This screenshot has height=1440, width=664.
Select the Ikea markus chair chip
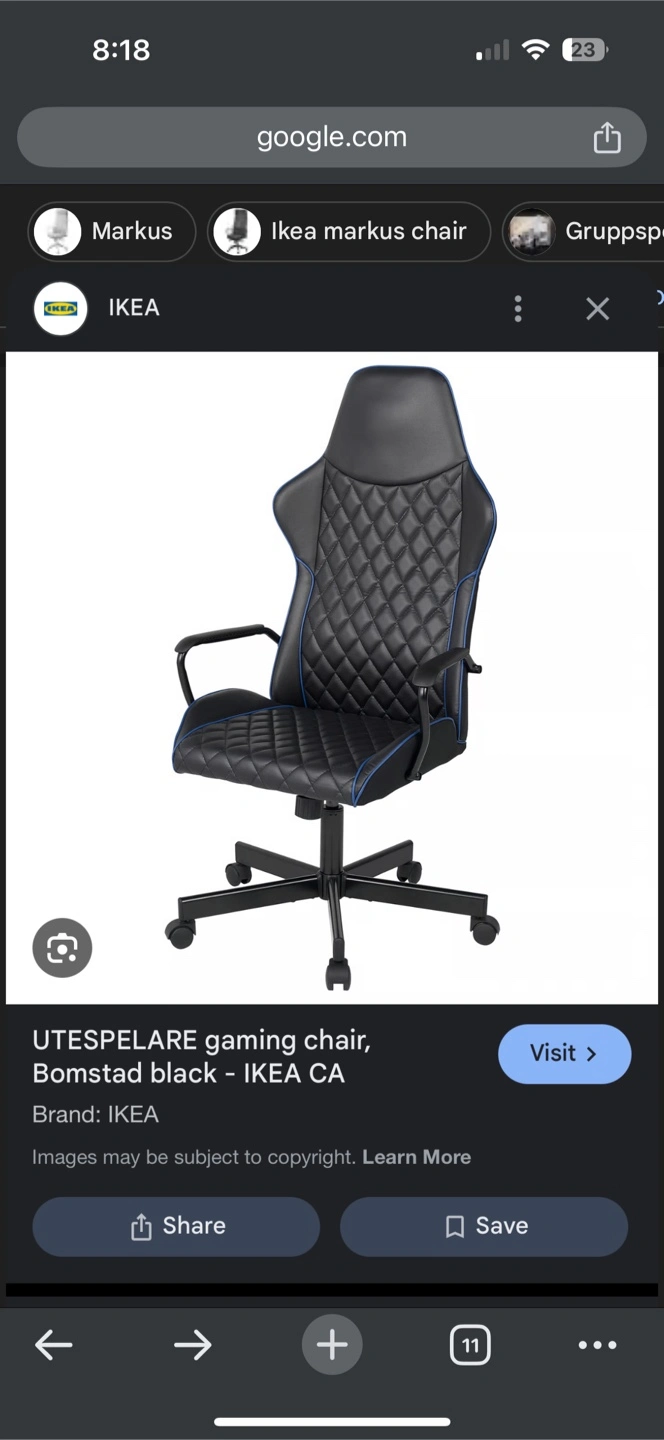pos(349,231)
